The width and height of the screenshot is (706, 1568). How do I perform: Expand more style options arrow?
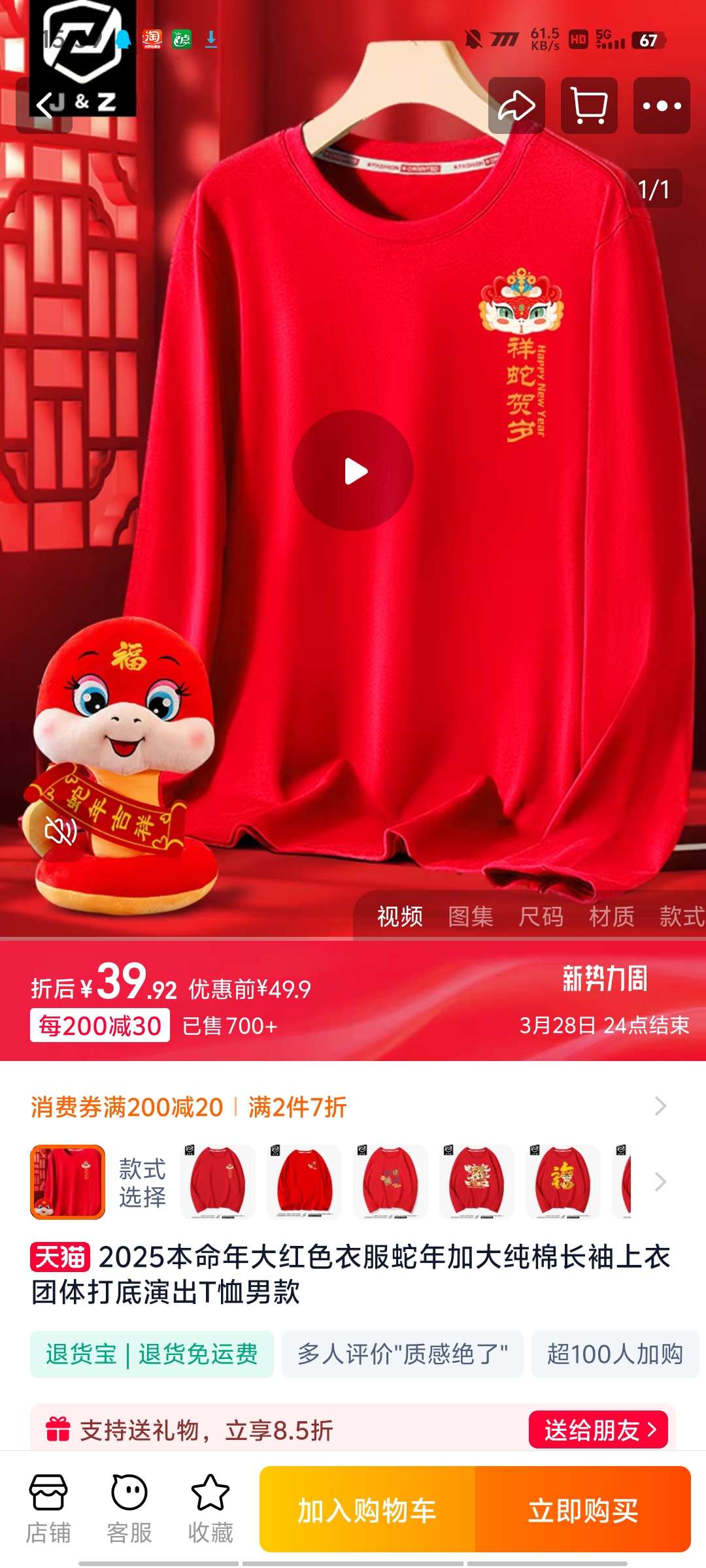(x=660, y=1182)
